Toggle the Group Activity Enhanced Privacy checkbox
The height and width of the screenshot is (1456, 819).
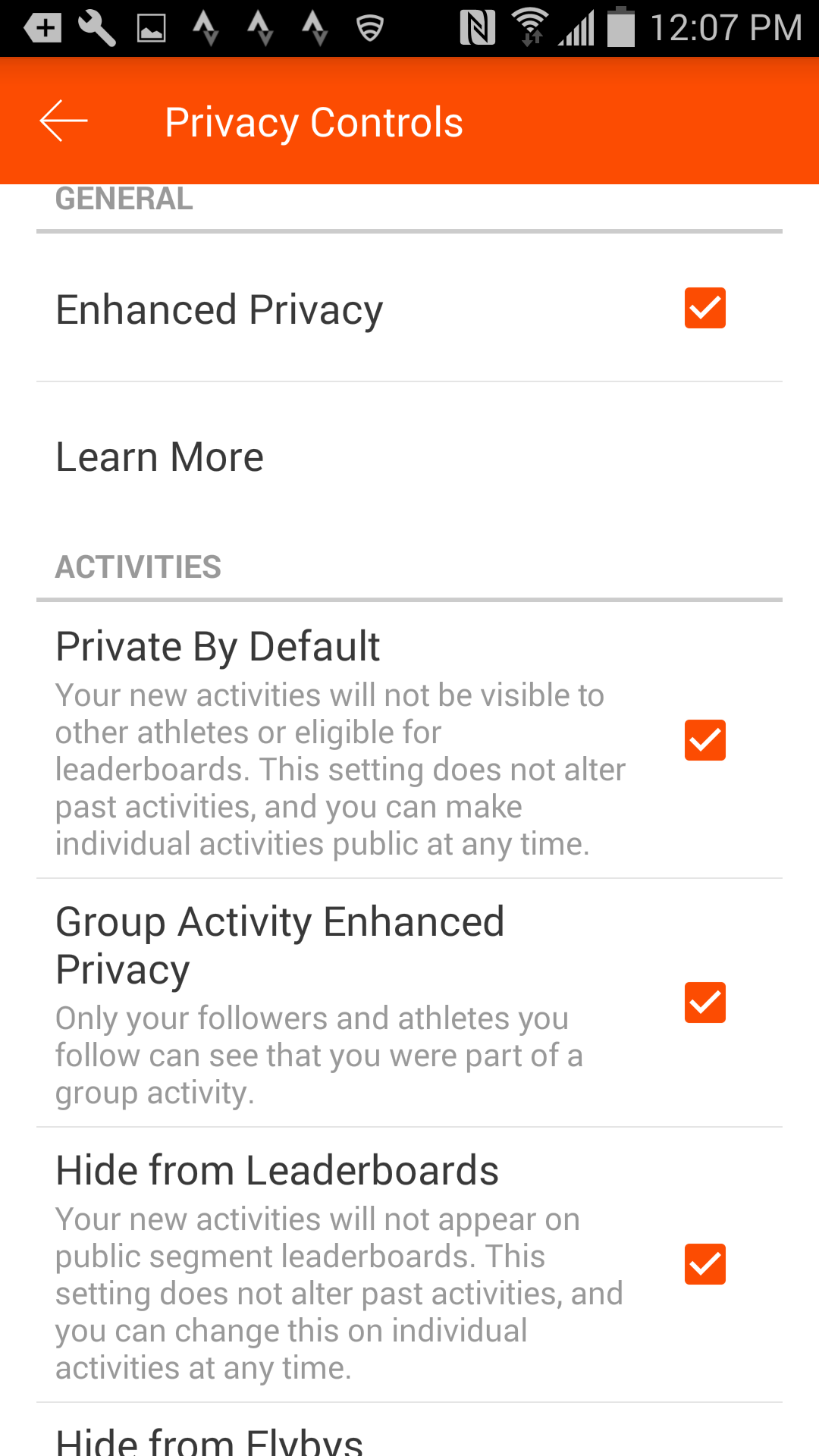pyautogui.click(x=704, y=1003)
